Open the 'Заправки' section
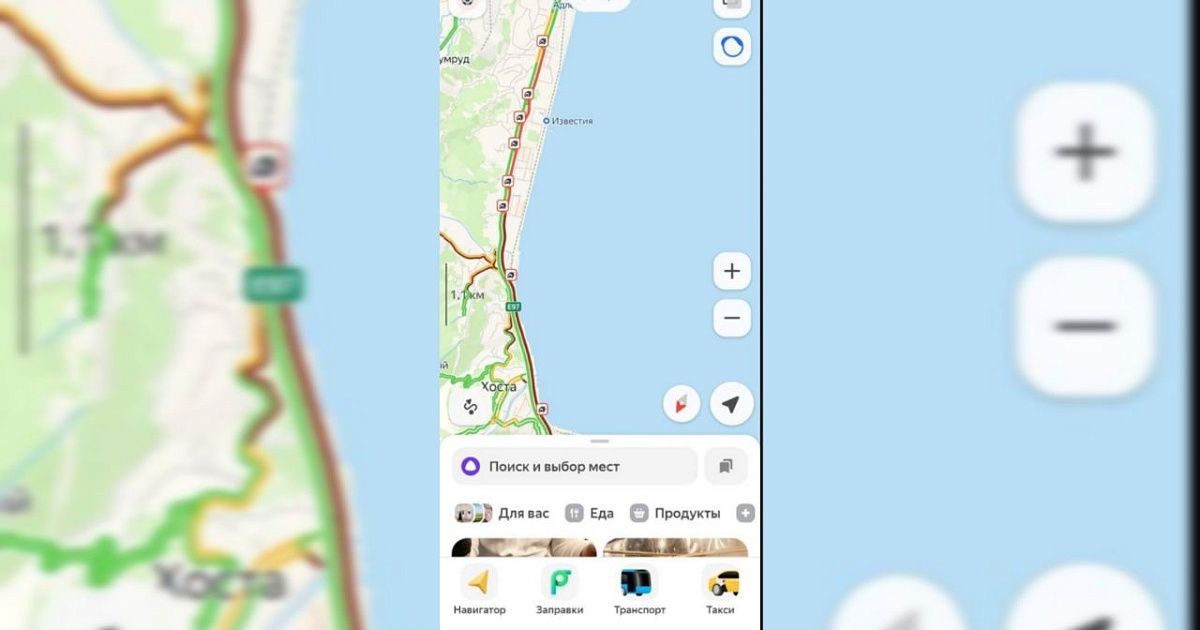The width and height of the screenshot is (1200, 630). click(559, 590)
